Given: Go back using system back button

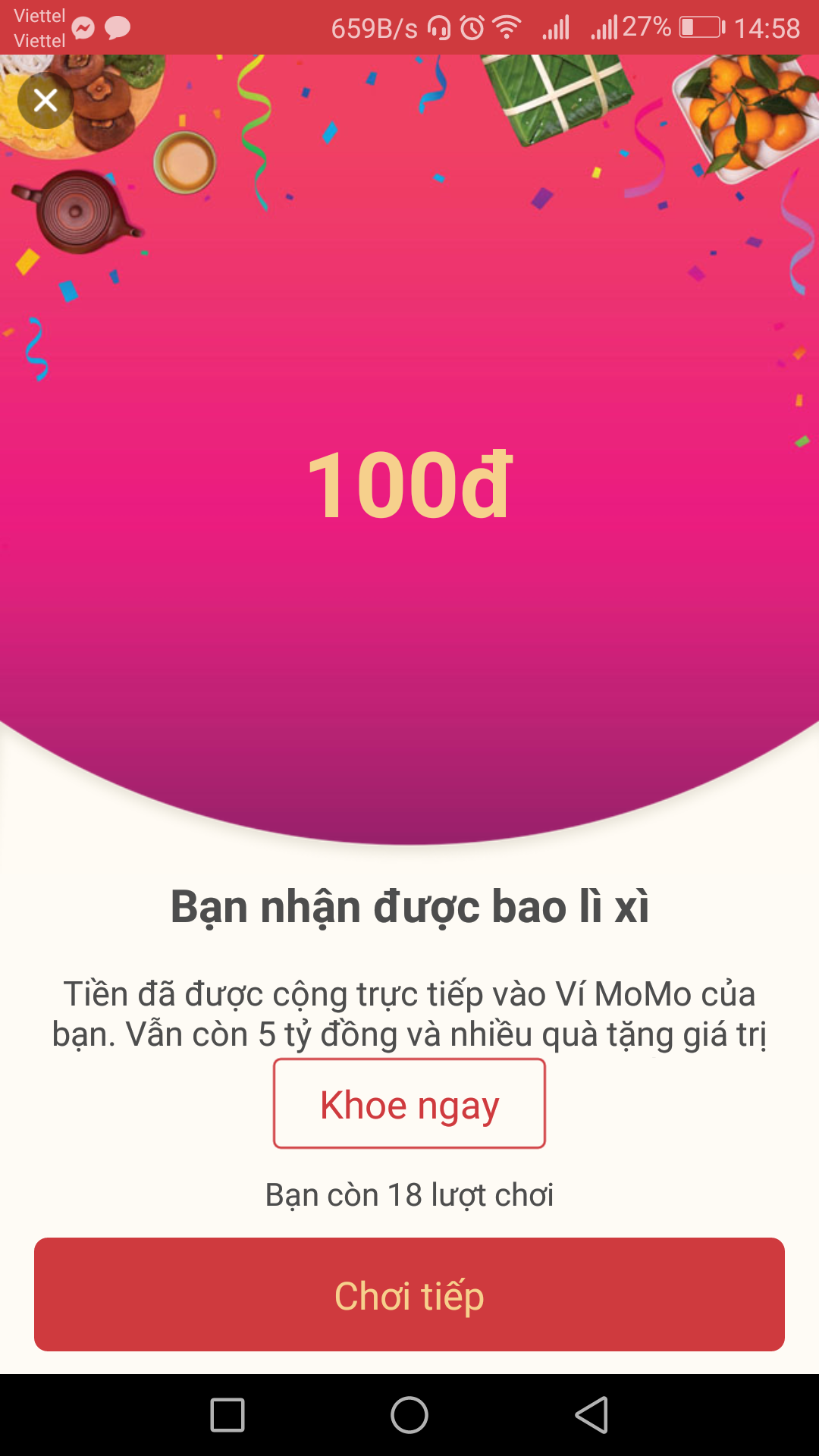Looking at the screenshot, I should [592, 1415].
